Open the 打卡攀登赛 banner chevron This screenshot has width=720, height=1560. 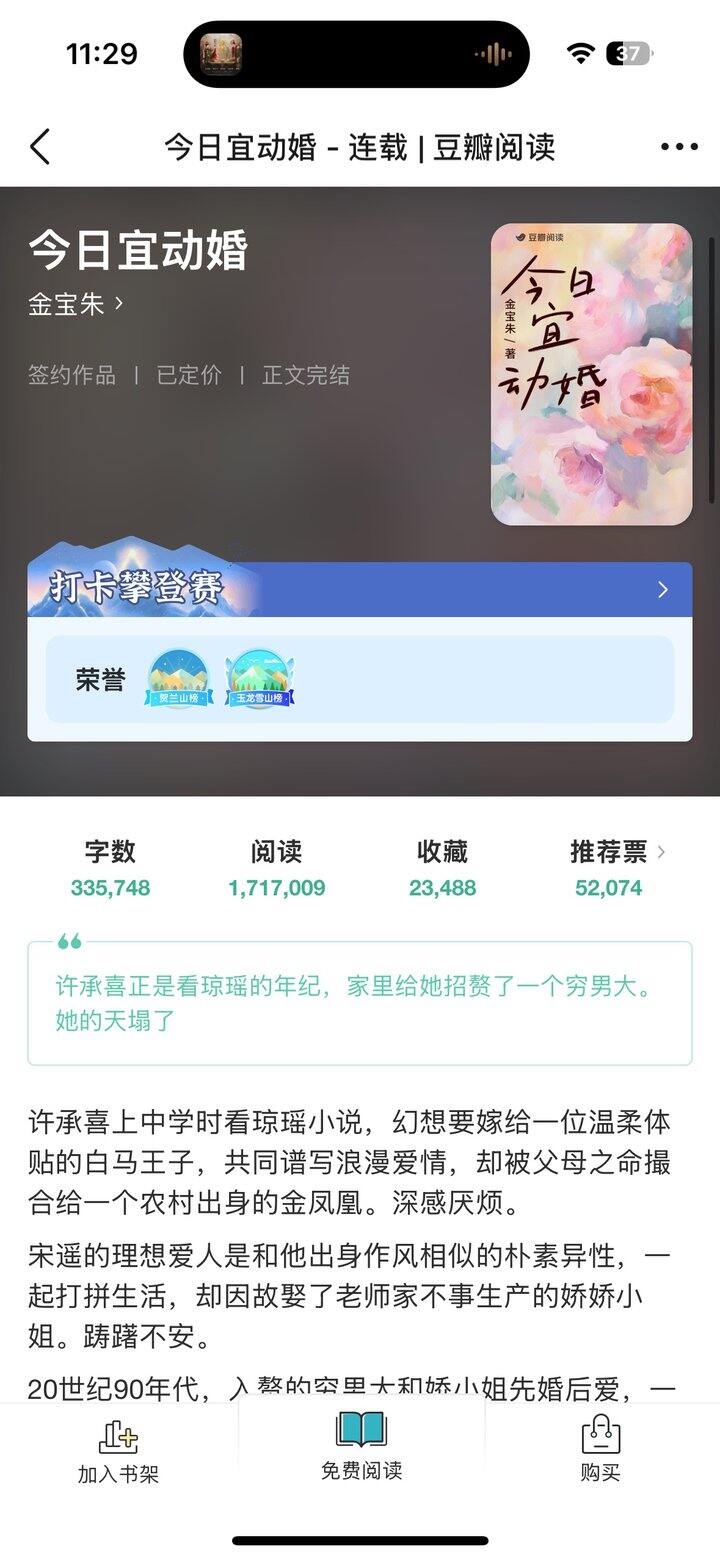pos(663,590)
